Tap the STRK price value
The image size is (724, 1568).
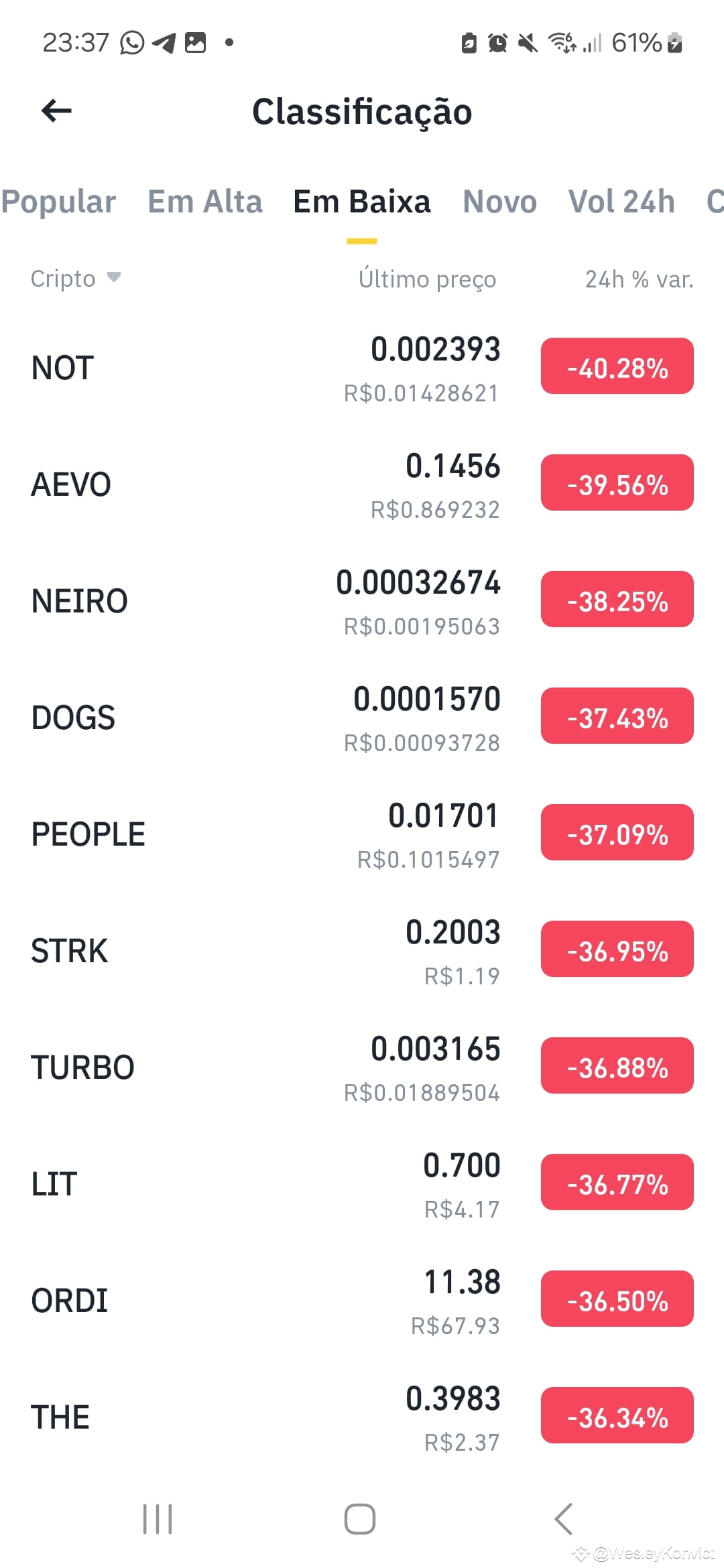click(455, 931)
